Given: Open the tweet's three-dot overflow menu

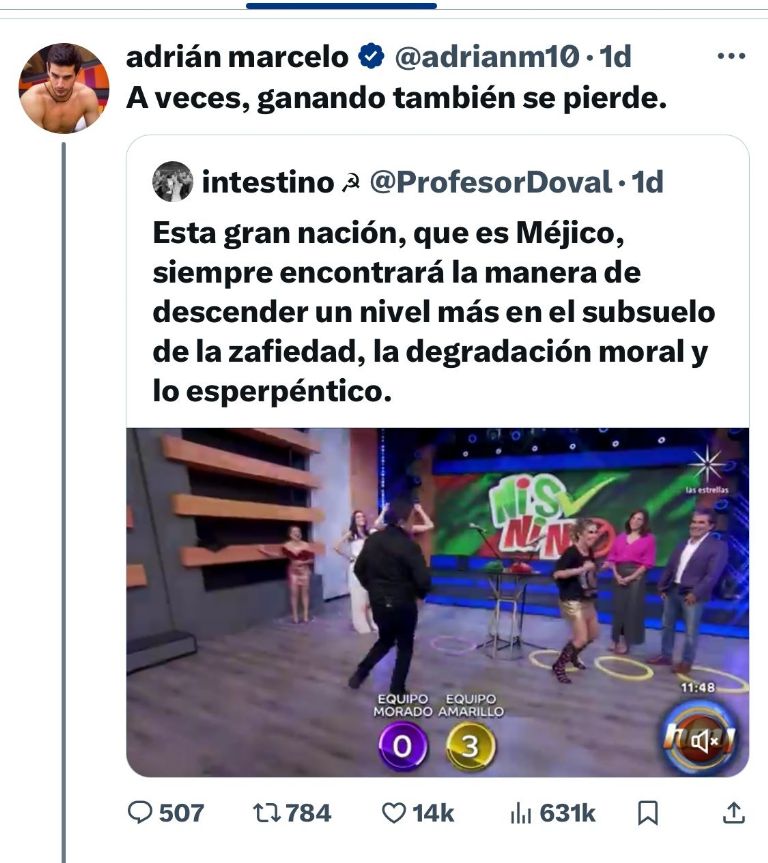Looking at the screenshot, I should [732, 57].
